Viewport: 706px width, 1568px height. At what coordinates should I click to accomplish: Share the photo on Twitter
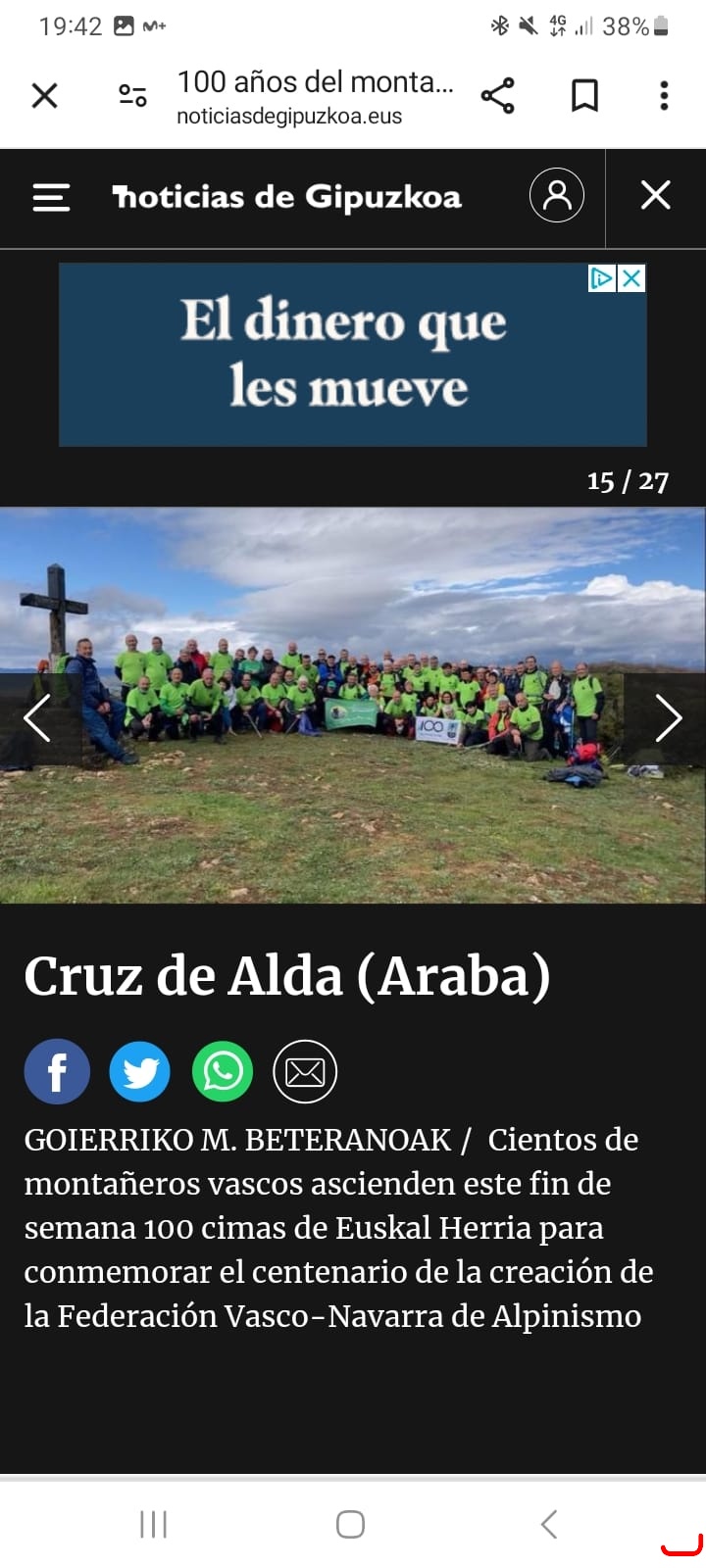point(139,1071)
